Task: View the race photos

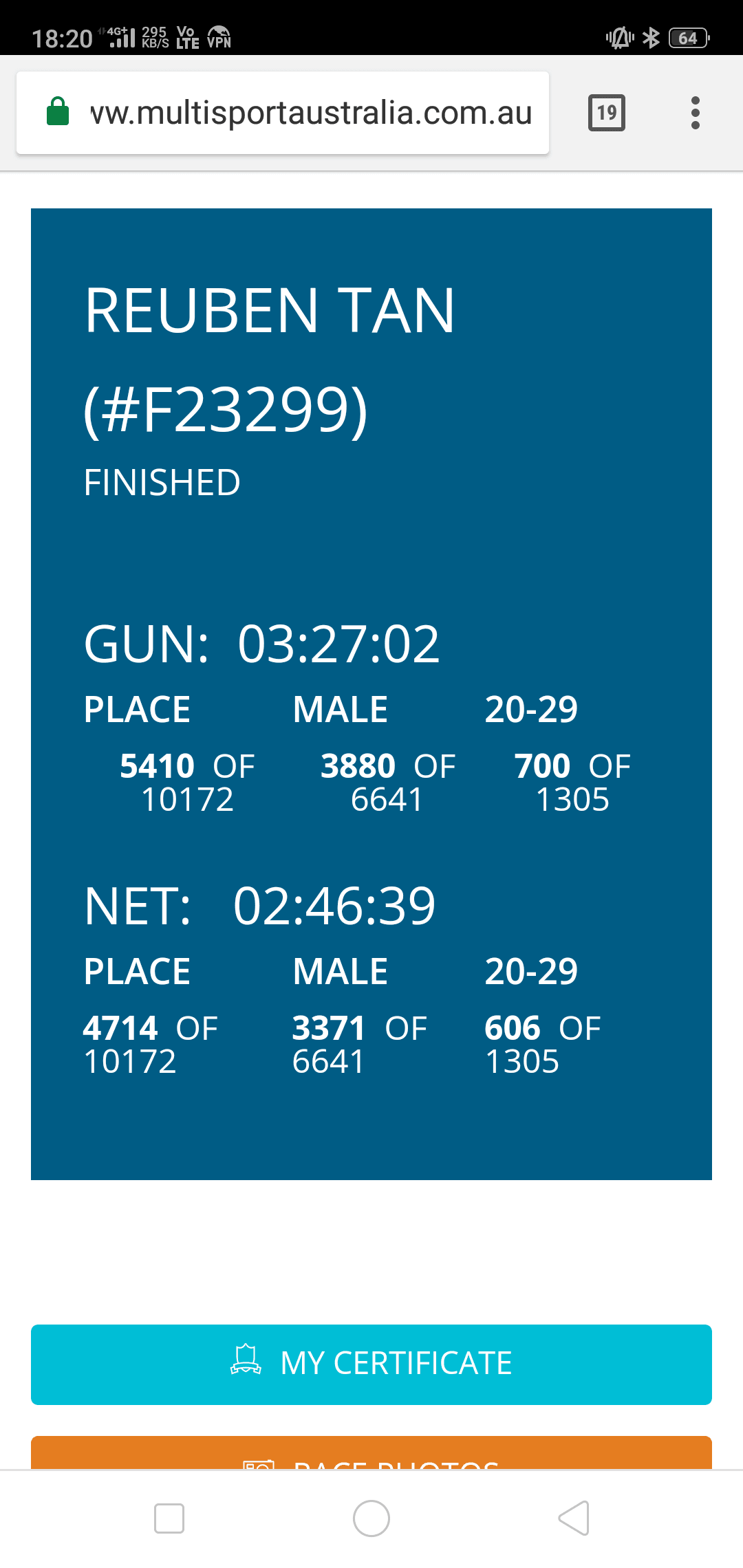Action: 371,1454
